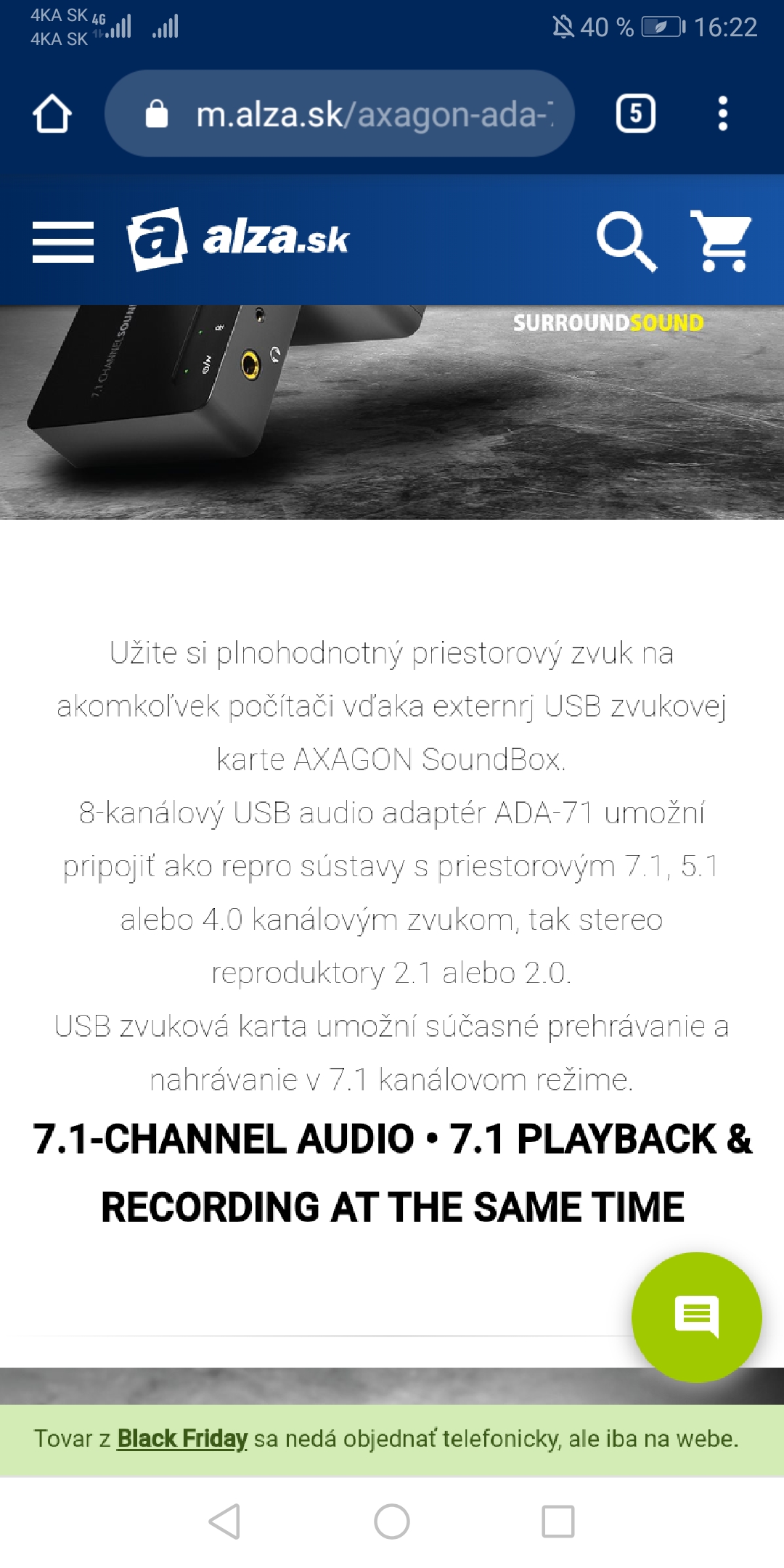Image resolution: width=784 pixels, height=1568 pixels.
Task: Tap the alza.sk logo
Action: click(x=238, y=239)
